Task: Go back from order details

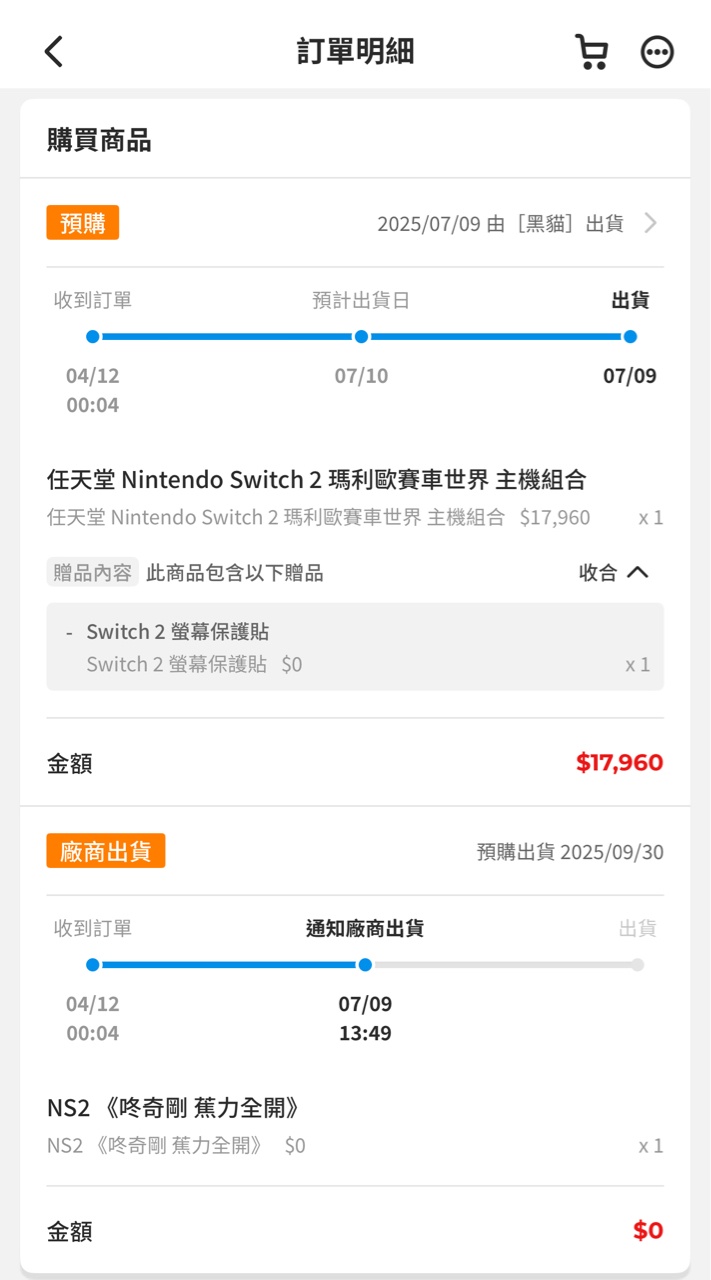Action: click(x=54, y=51)
